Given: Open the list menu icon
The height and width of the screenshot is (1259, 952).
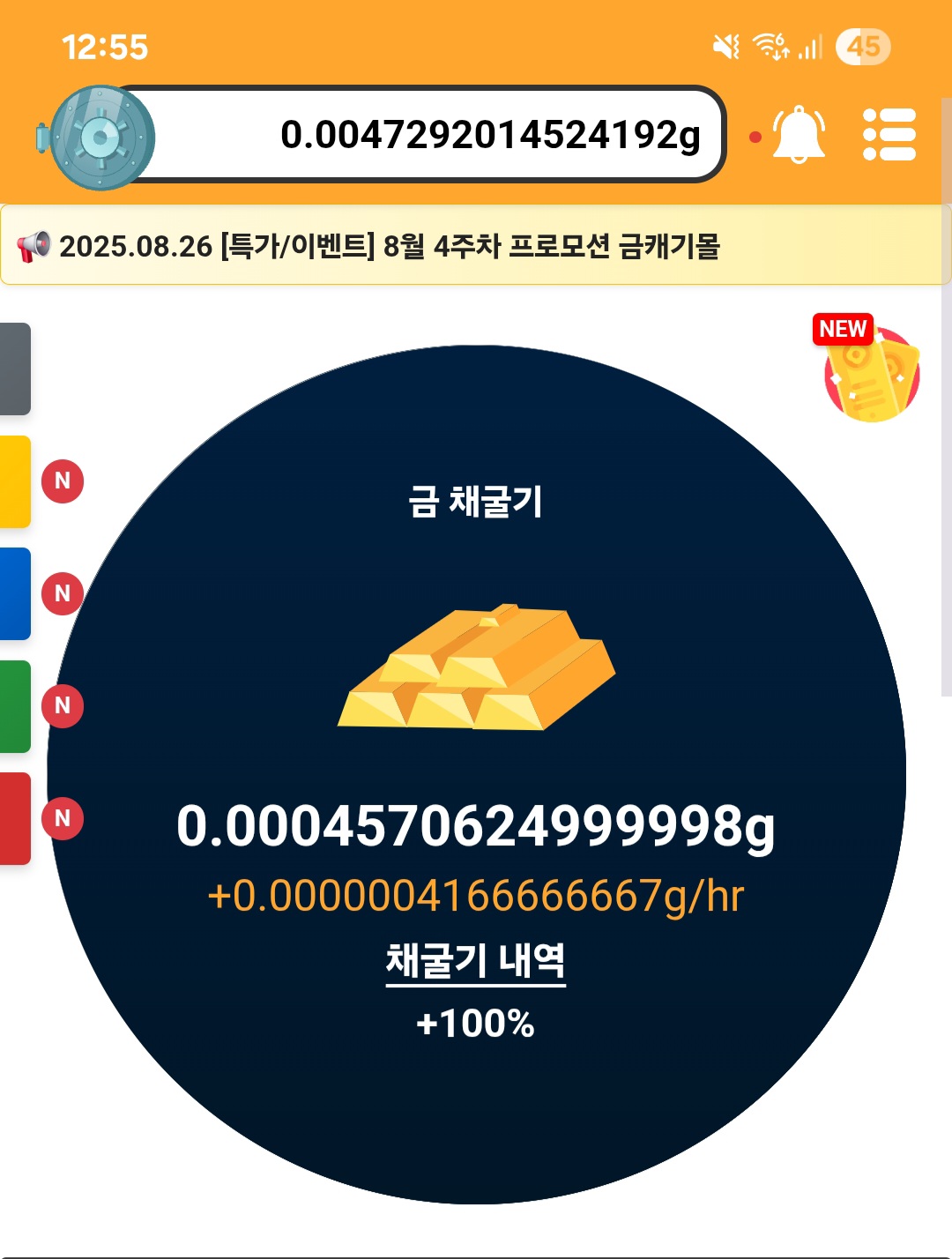Looking at the screenshot, I should (889, 135).
